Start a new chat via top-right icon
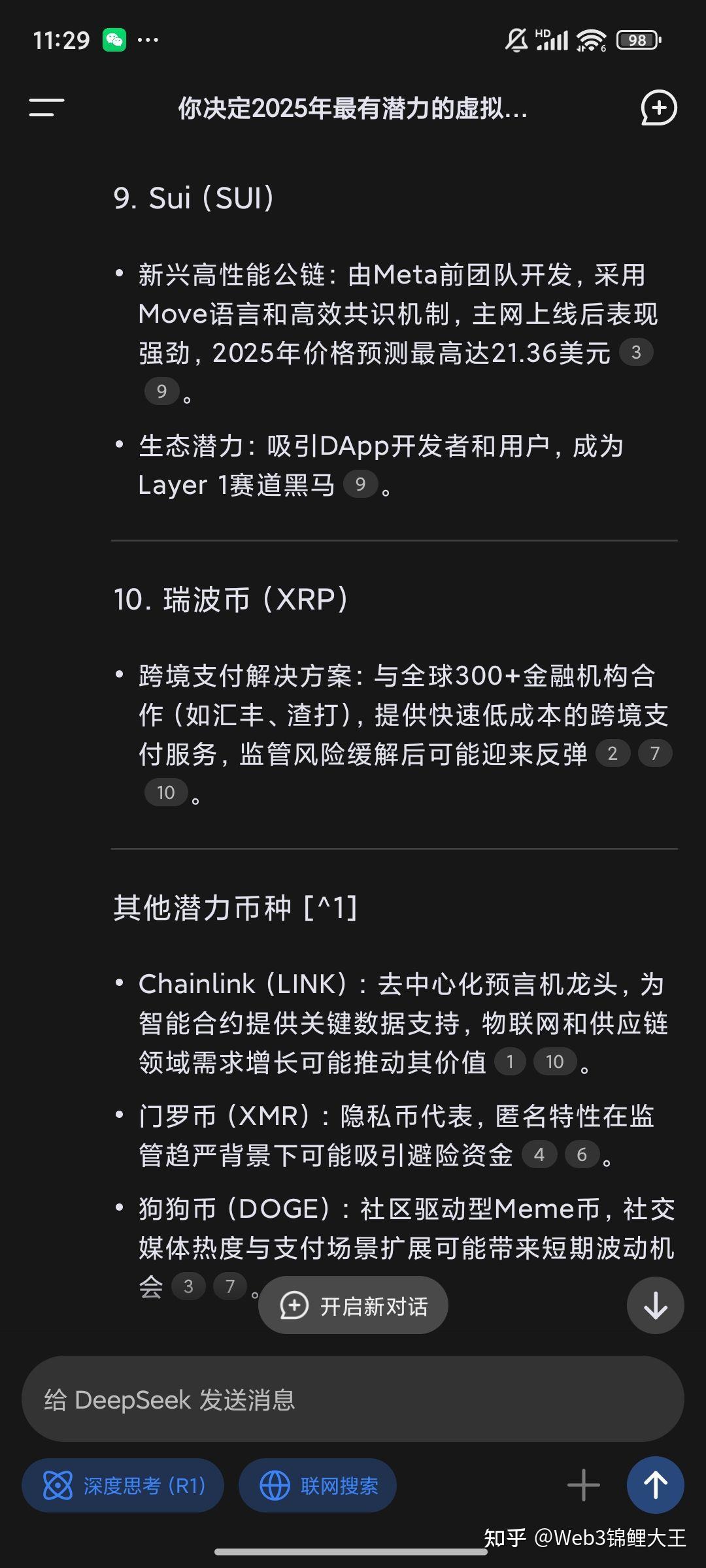The image size is (706, 1568). pyautogui.click(x=657, y=108)
